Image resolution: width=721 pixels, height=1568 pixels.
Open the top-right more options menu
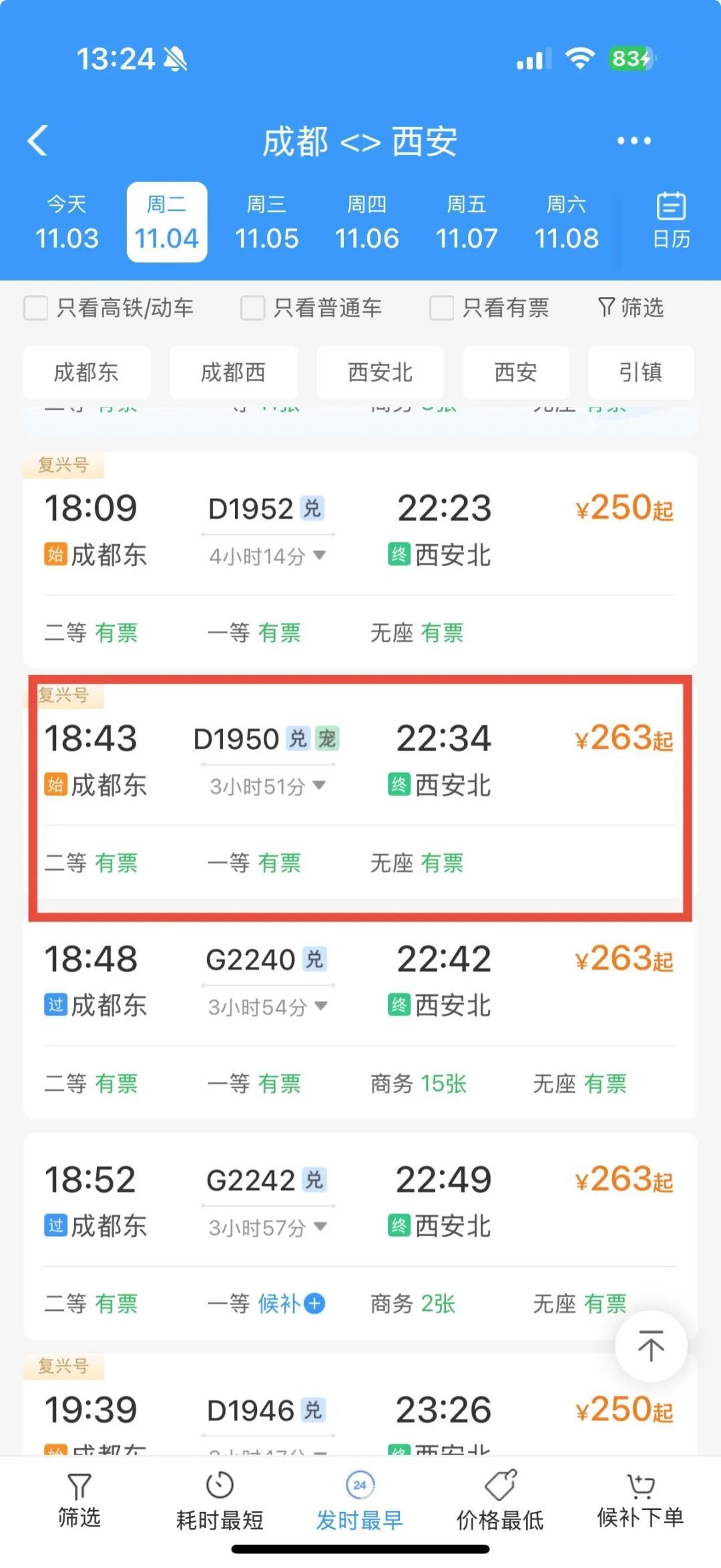click(x=634, y=140)
